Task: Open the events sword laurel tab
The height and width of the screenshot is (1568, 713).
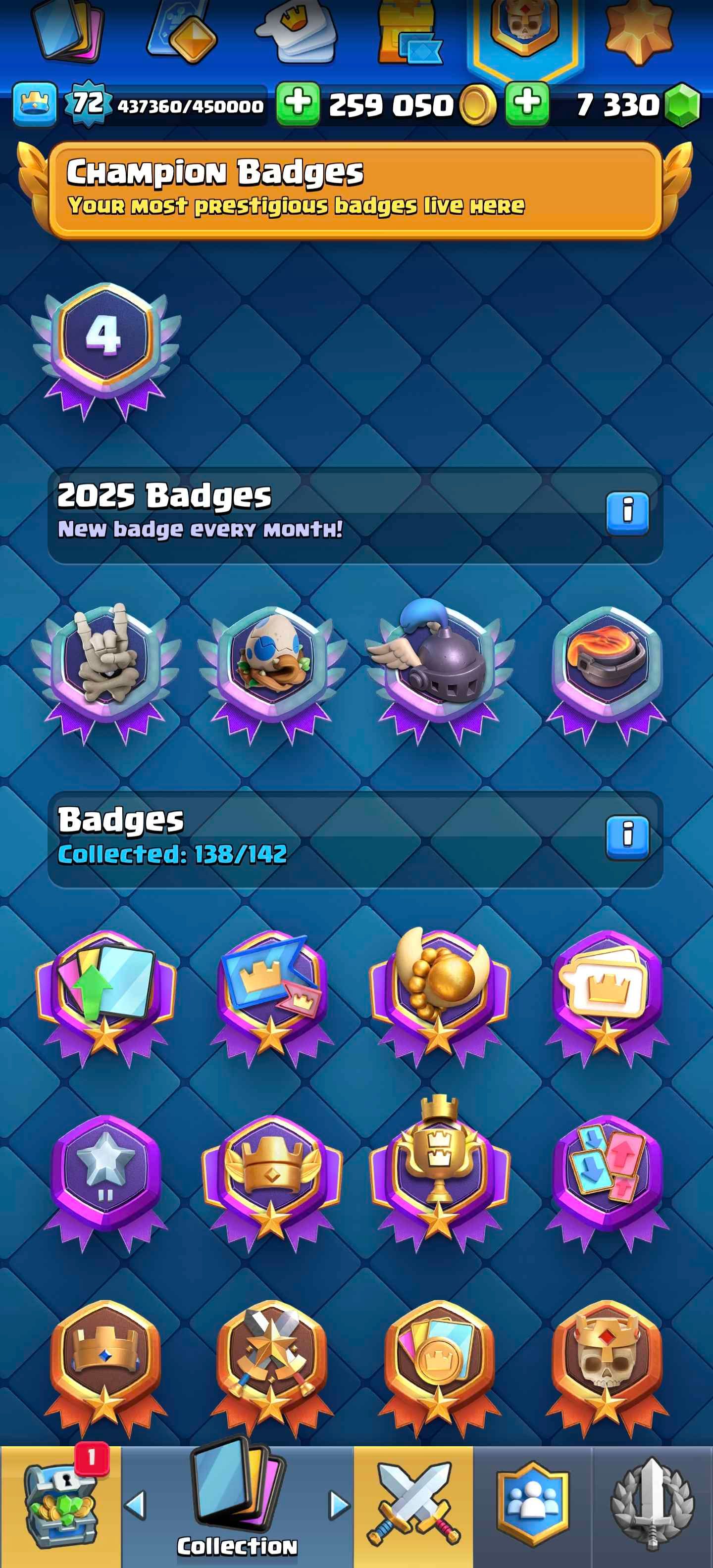Action: coord(652,1504)
